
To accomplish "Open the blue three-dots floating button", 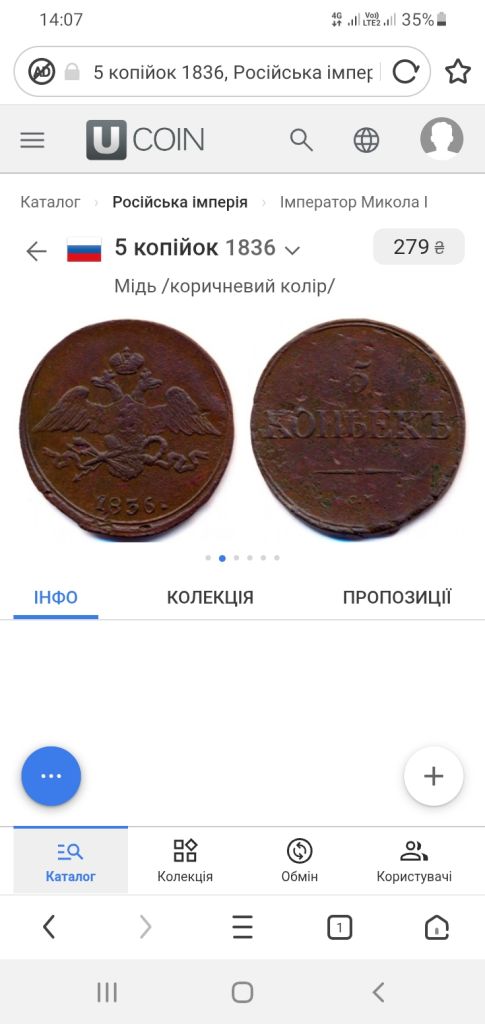I will 51,776.
